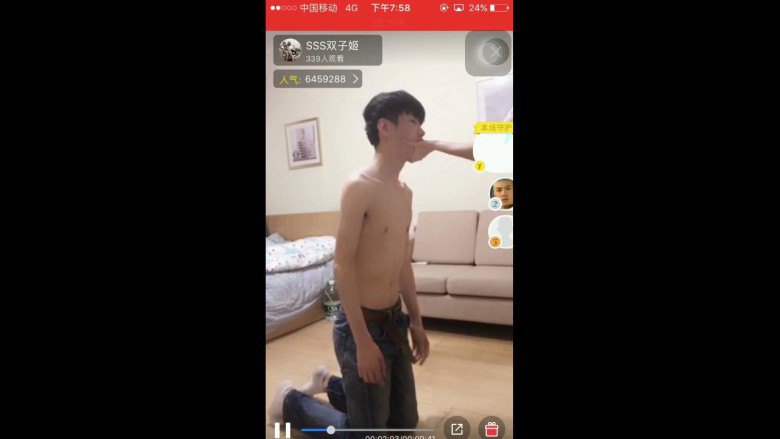Viewport: 780px width, 439px height.
Task: Open the red gift icon
Action: (x=491, y=429)
